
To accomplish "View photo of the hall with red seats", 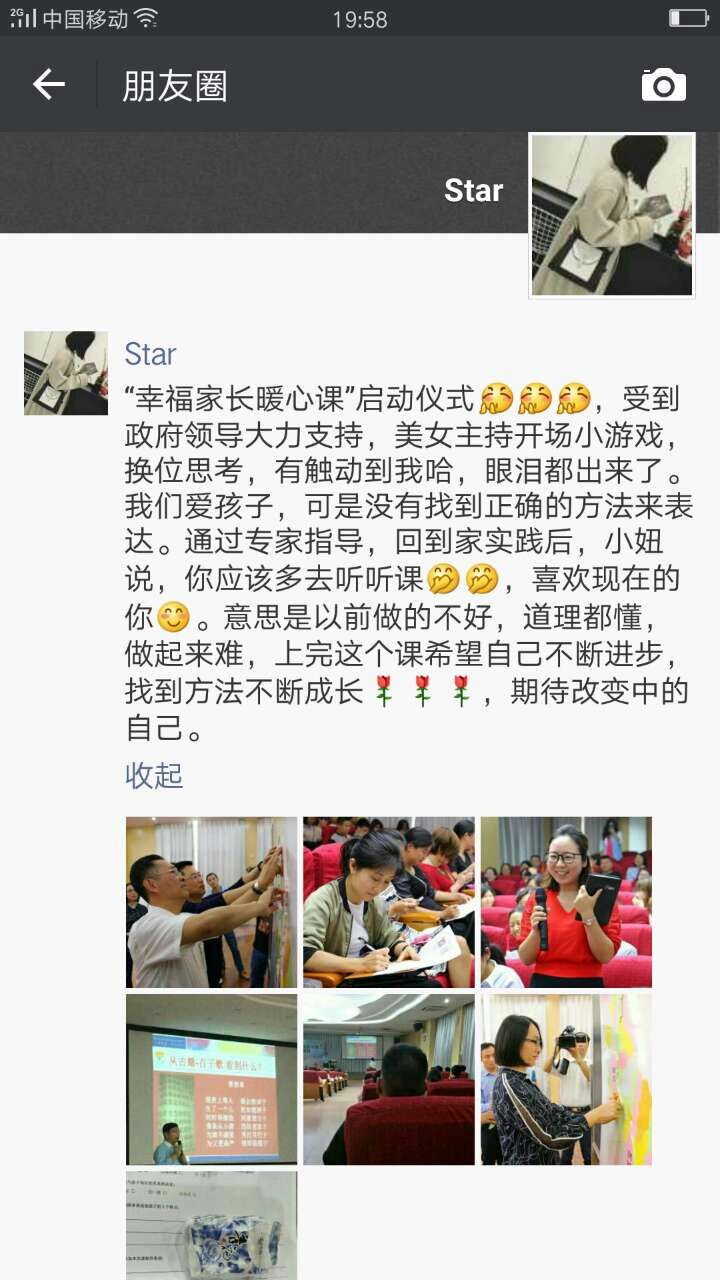I will [389, 1079].
